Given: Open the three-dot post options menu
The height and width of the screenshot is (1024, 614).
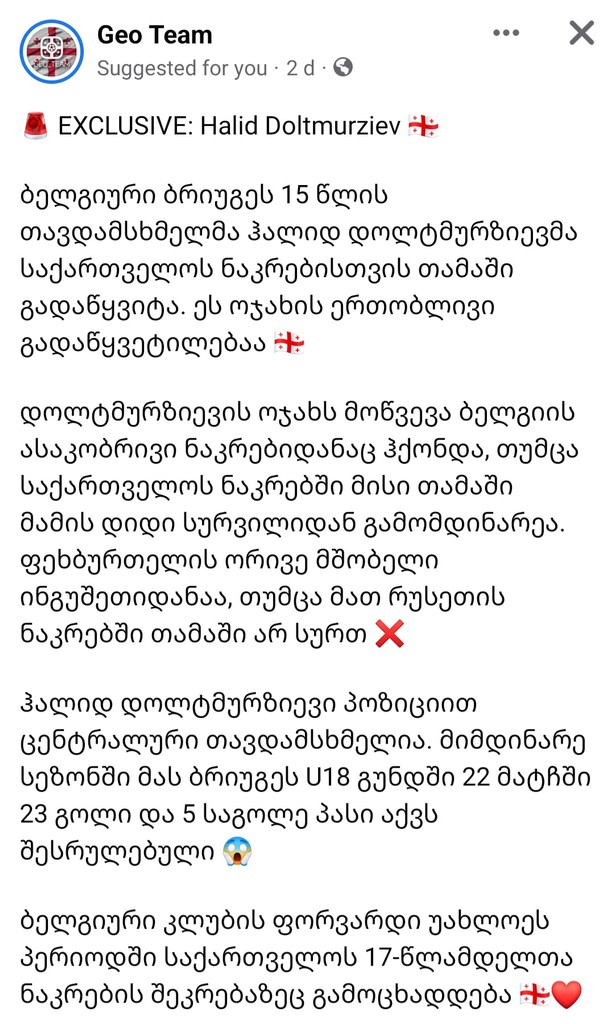Looking at the screenshot, I should coord(506,33).
